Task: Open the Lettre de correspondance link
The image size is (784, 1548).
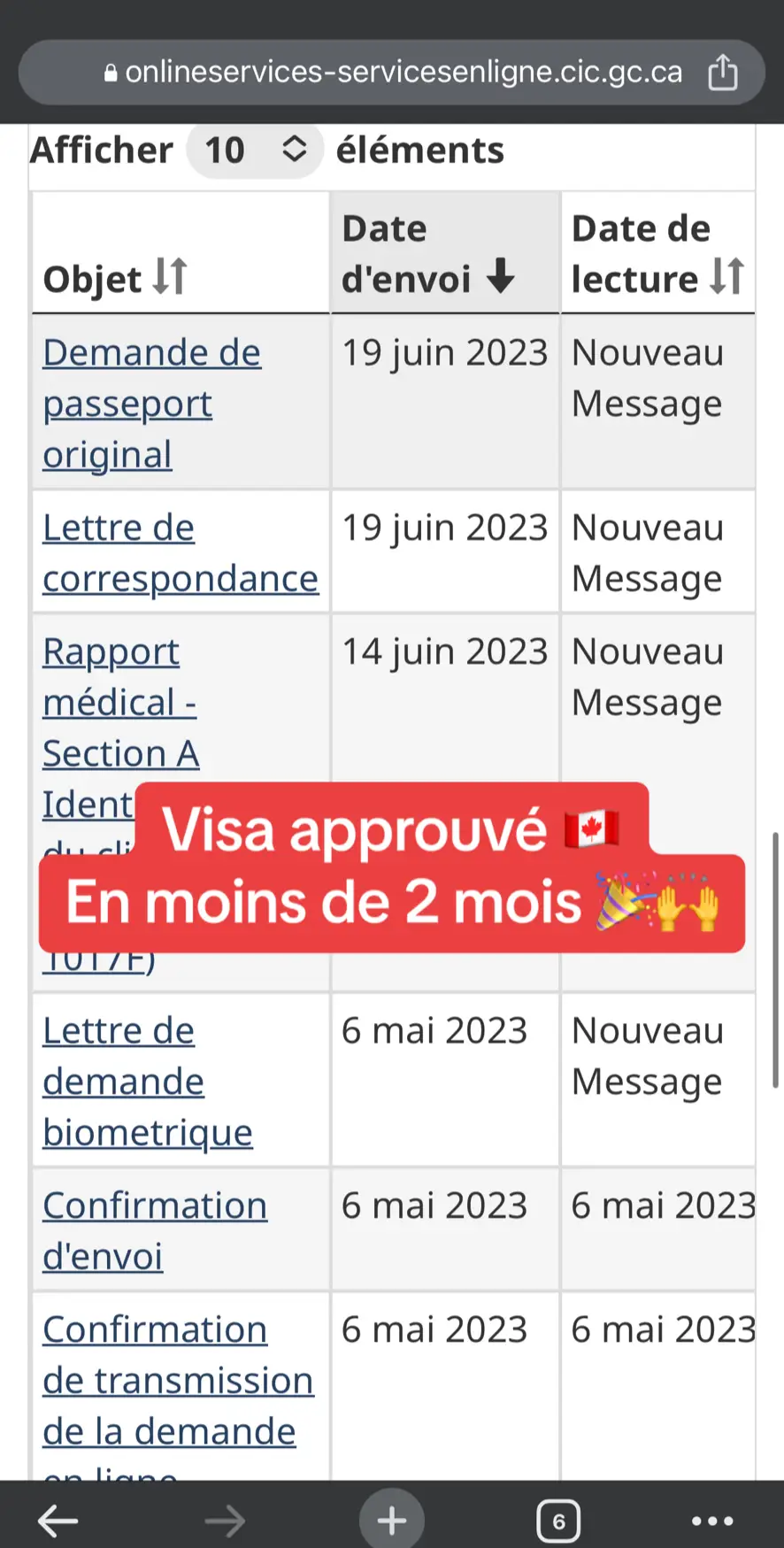Action: (181, 552)
